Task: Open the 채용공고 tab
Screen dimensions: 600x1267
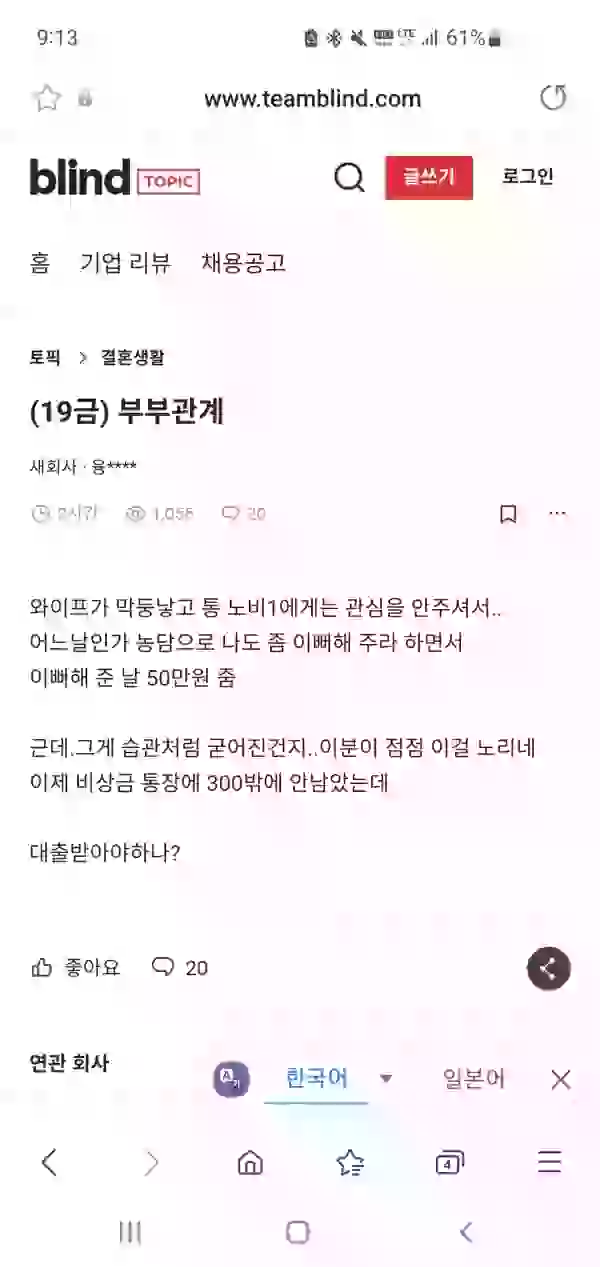Action: point(243,263)
